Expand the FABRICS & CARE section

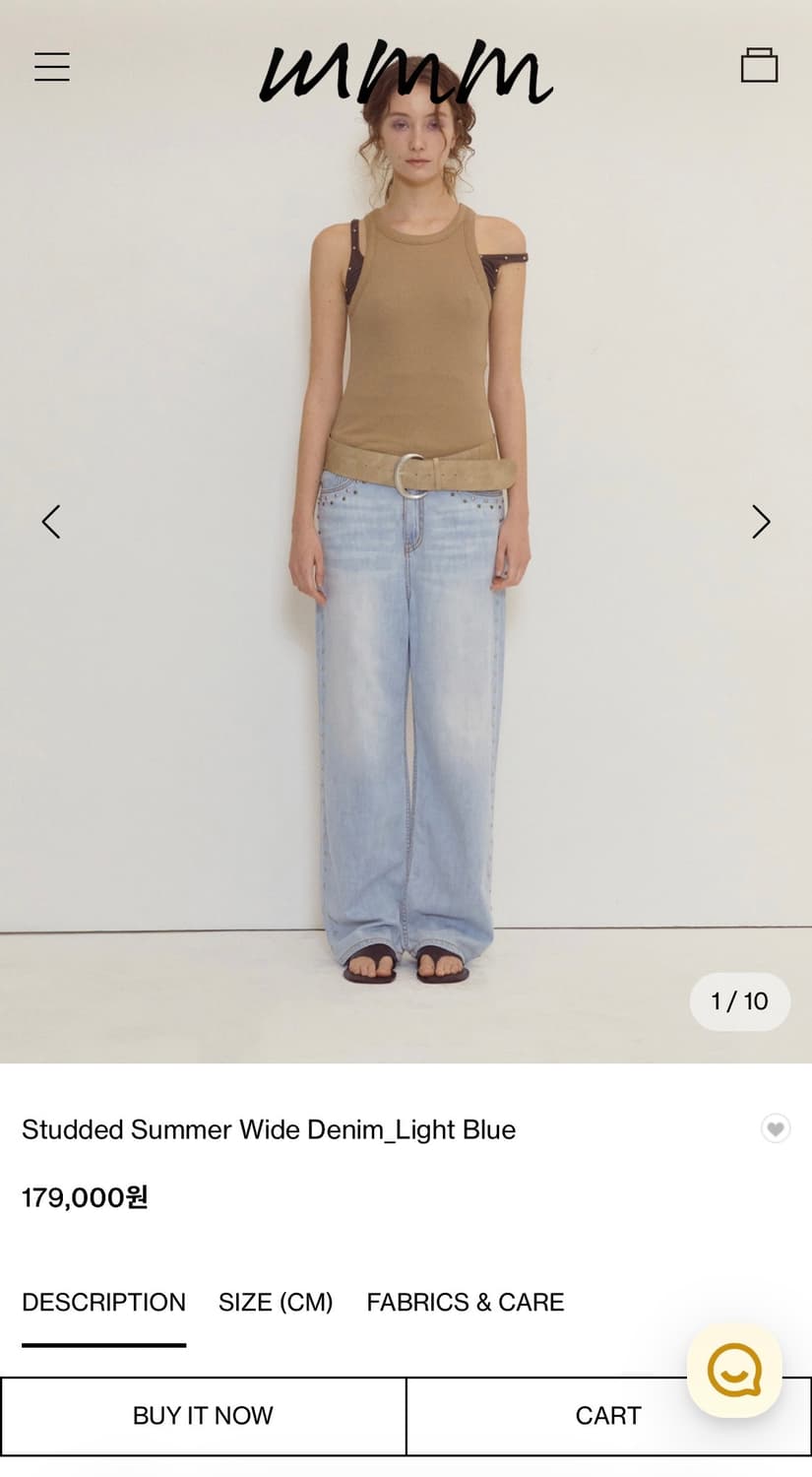pyautogui.click(x=465, y=1302)
